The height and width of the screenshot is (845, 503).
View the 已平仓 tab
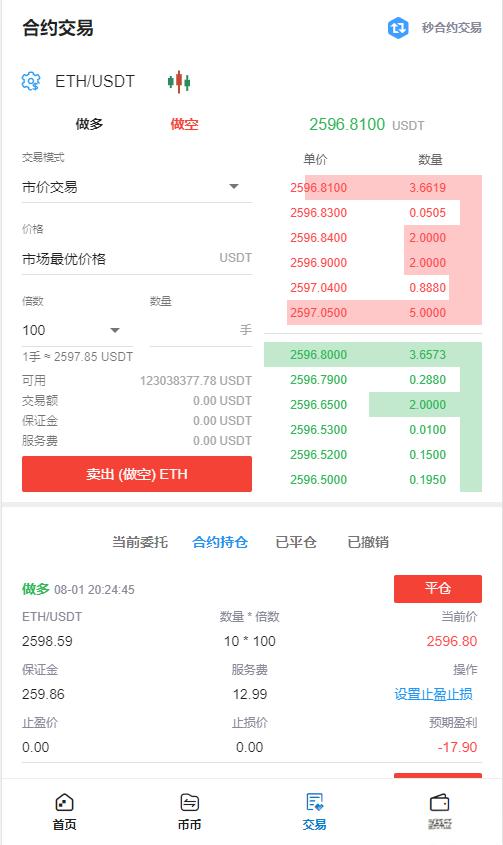coord(295,542)
